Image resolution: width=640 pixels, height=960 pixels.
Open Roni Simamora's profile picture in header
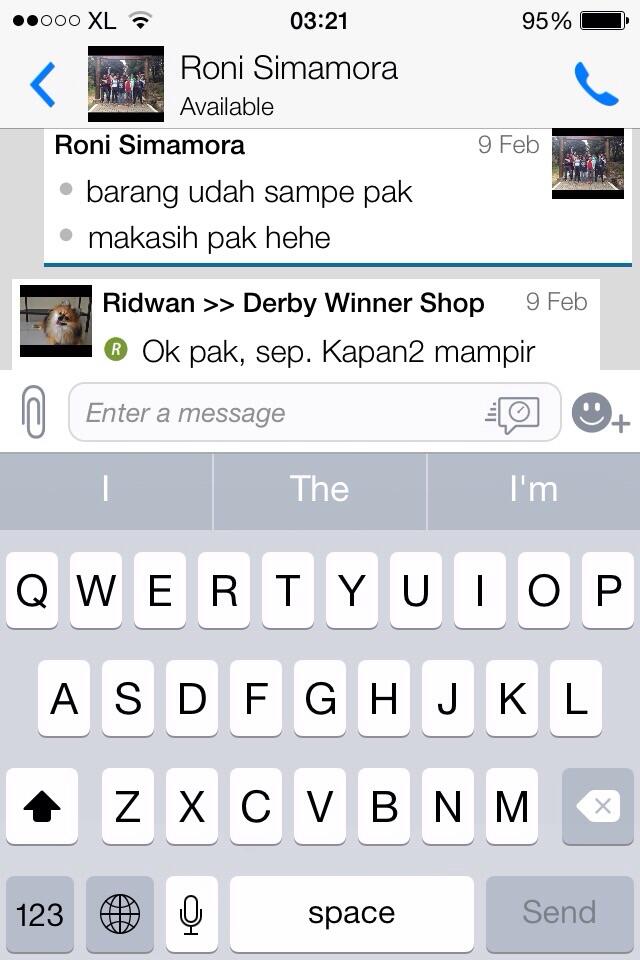(126, 84)
